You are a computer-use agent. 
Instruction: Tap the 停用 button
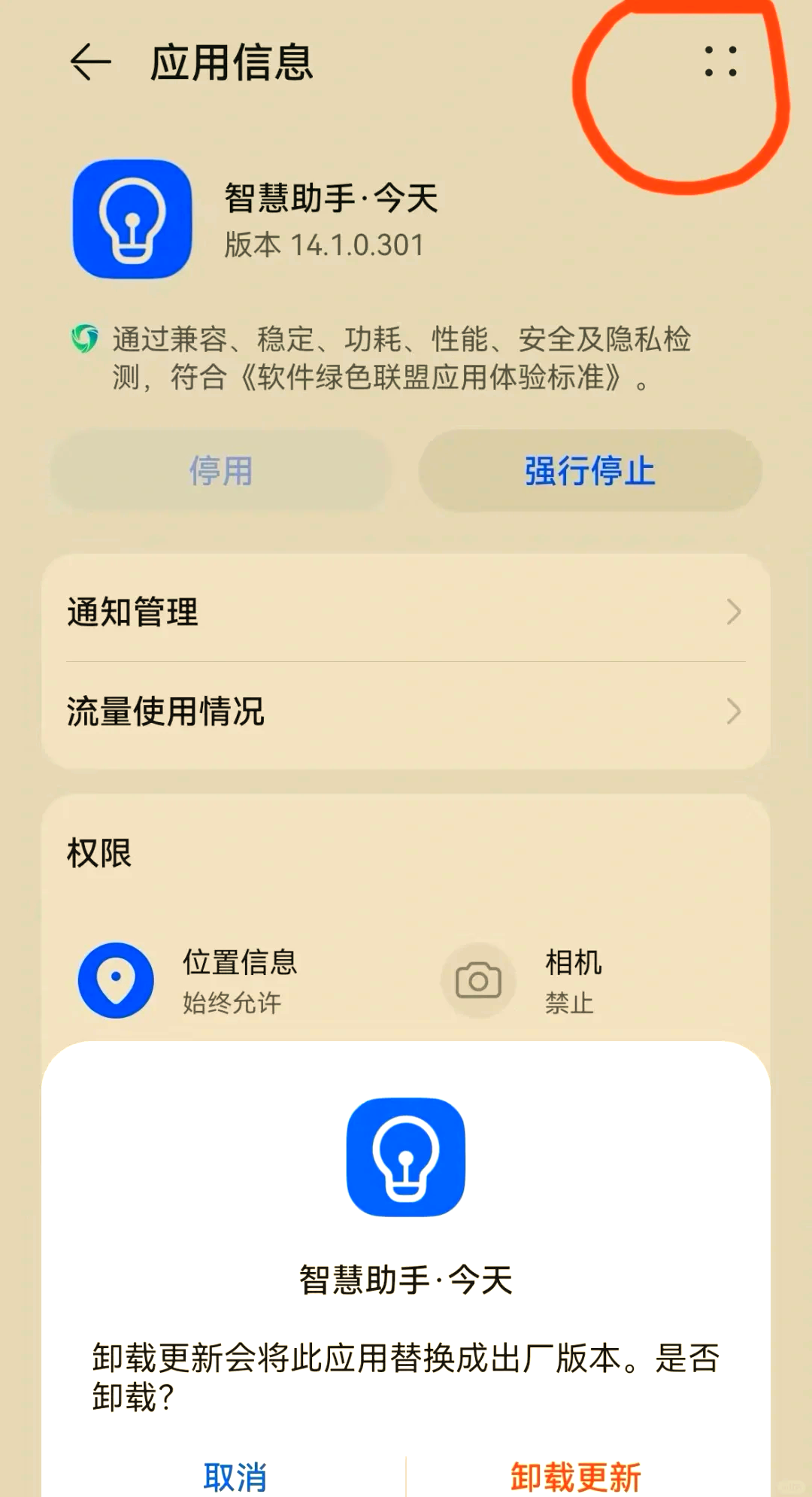point(220,472)
